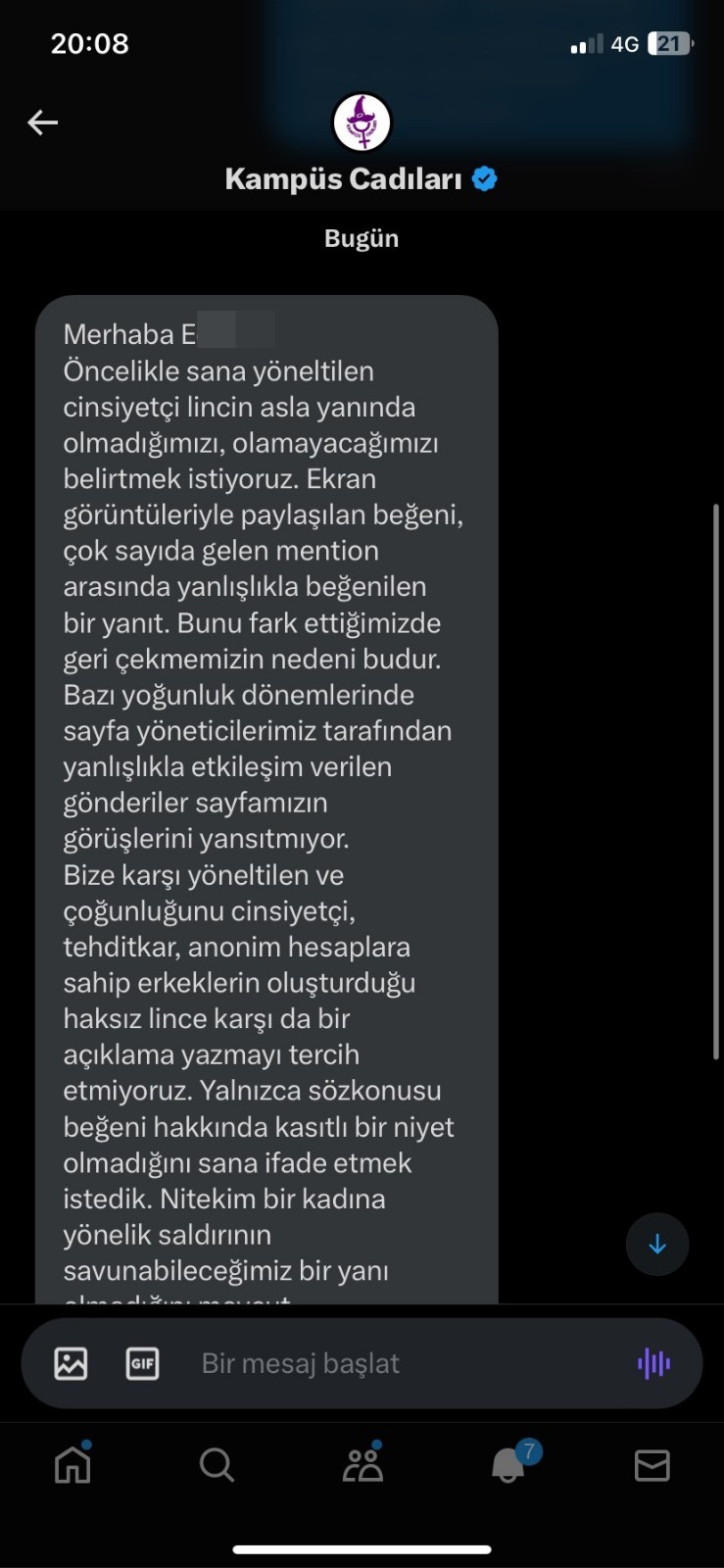Switch to the Home tab
This screenshot has height=1568, width=724.
tap(72, 1465)
